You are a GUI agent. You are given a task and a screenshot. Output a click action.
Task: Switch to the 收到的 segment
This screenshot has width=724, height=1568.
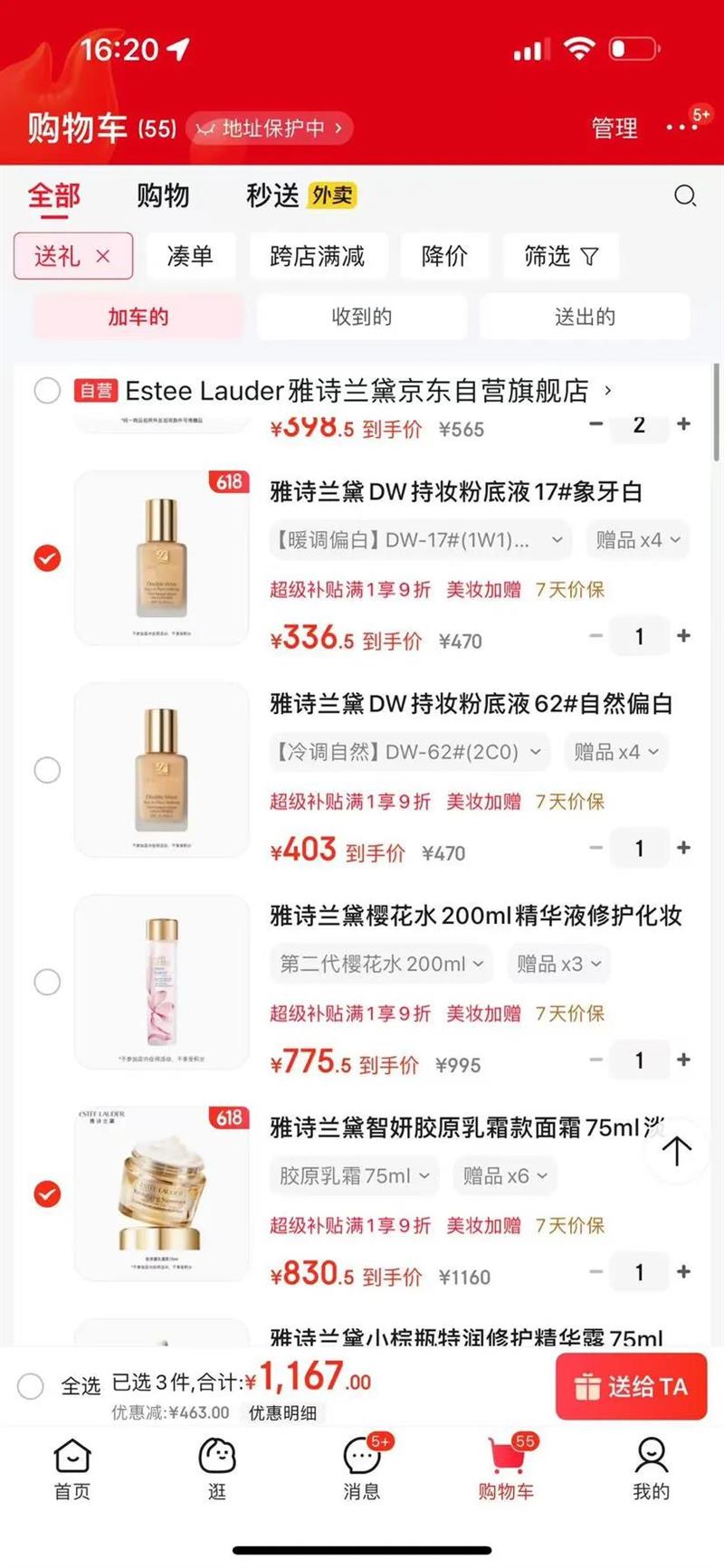coord(361,317)
